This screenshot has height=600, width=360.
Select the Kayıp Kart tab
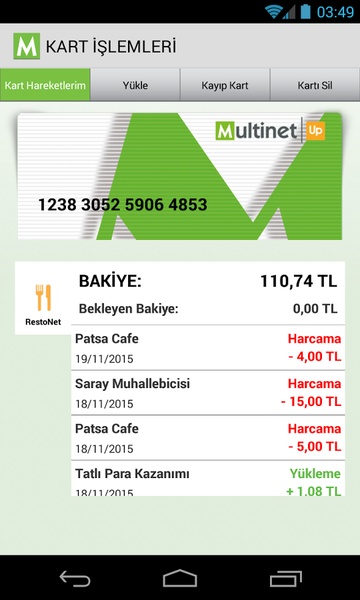click(225, 85)
